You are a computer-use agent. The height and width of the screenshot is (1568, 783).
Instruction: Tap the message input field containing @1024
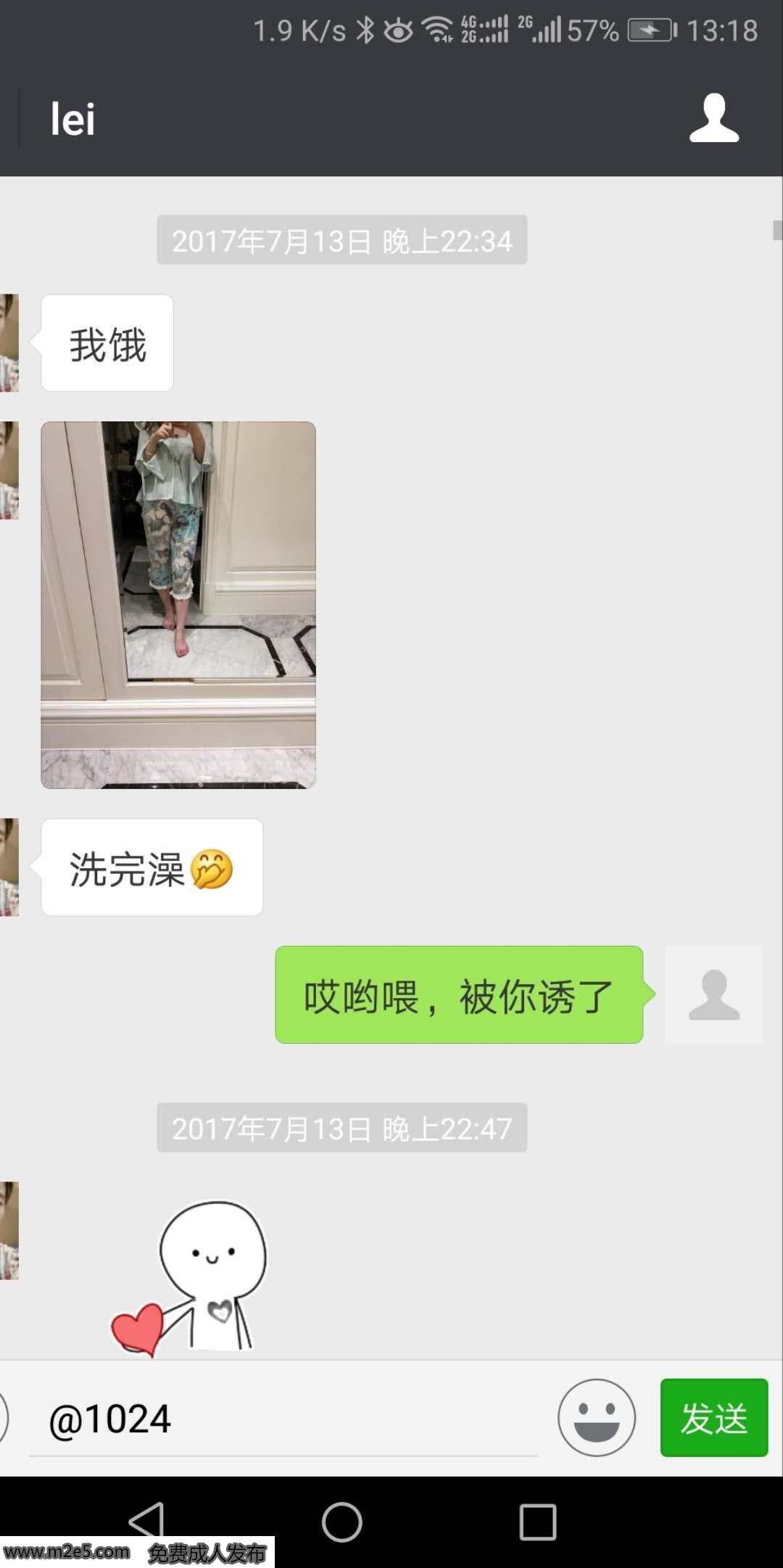coord(283,1419)
